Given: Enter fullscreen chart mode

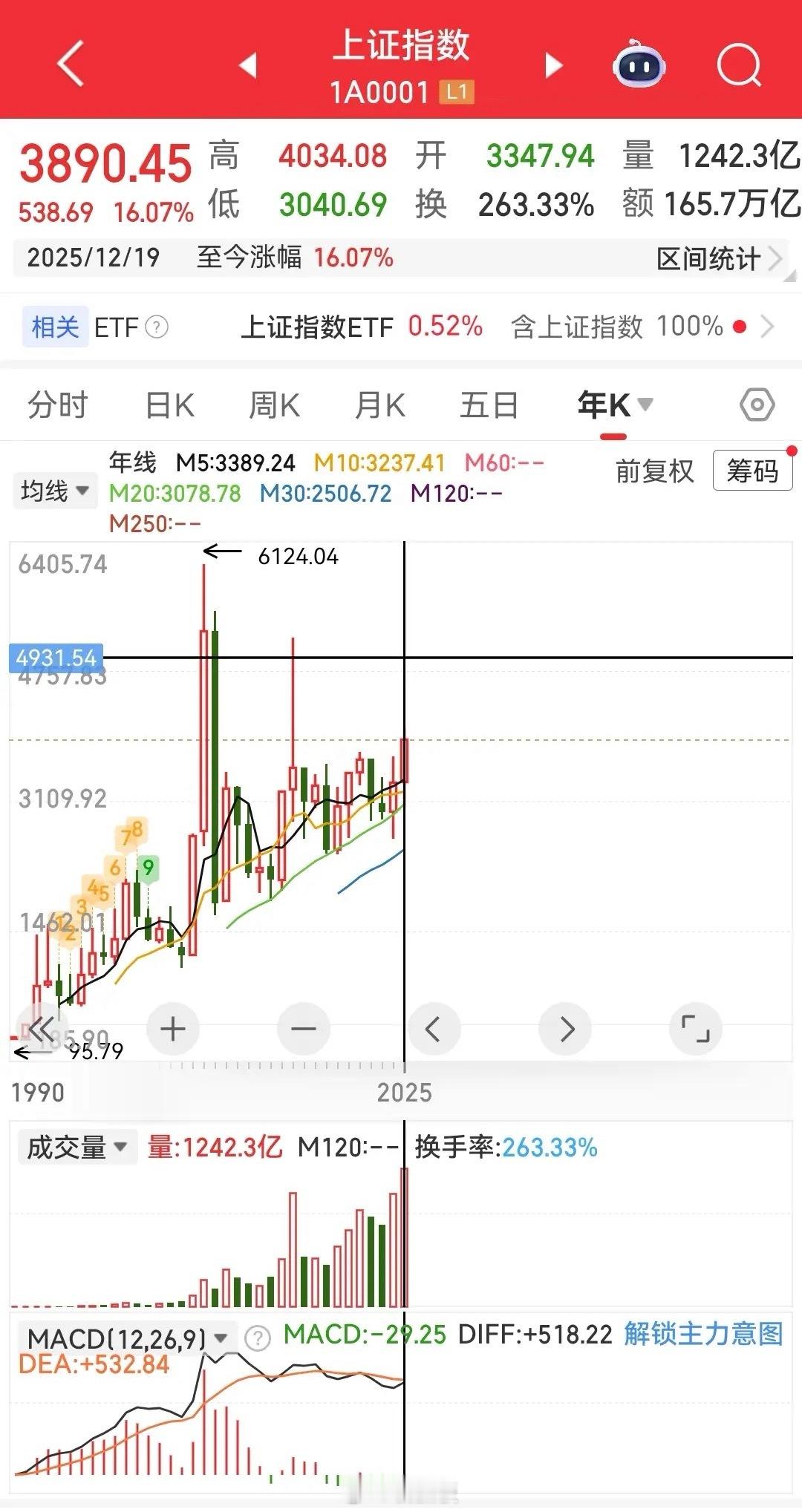Looking at the screenshot, I should (x=695, y=1030).
